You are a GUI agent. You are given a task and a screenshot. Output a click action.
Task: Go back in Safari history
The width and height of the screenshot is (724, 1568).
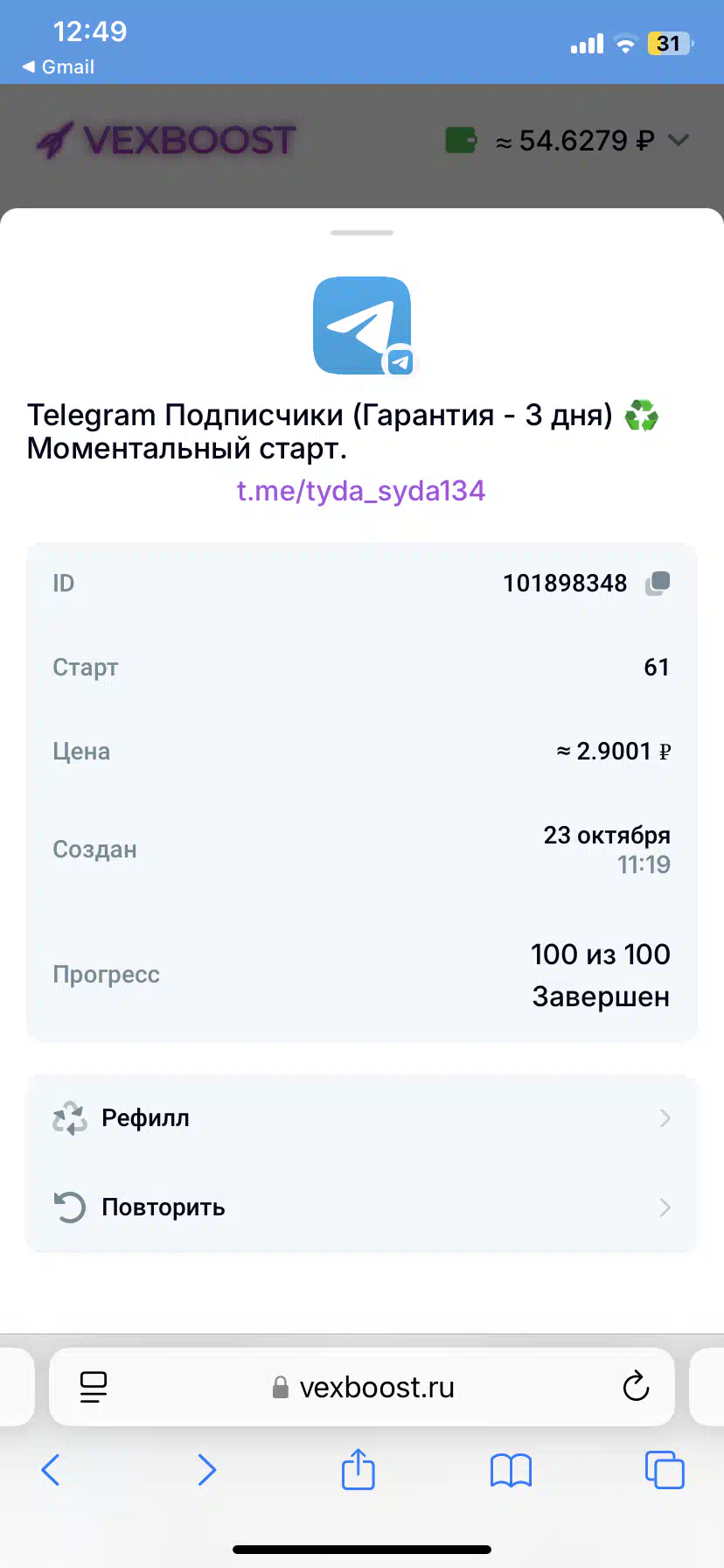pos(51,1470)
